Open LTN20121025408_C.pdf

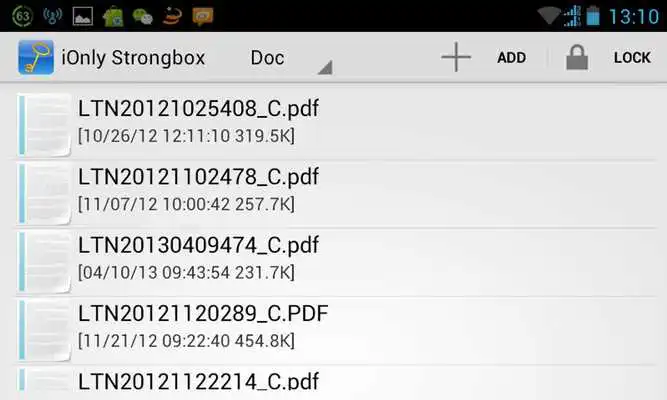coord(198,122)
